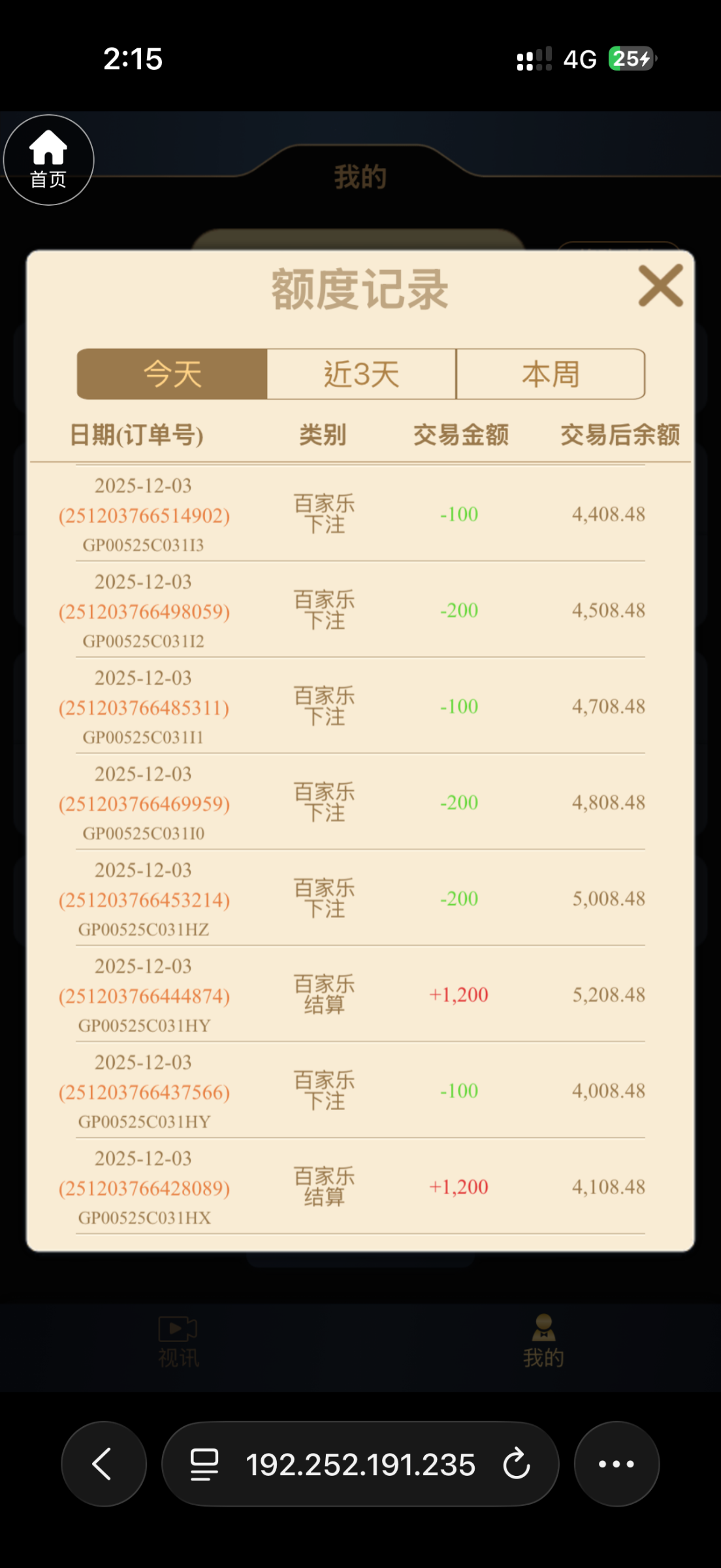Select the 近3天 filter tab
Viewport: 721px width, 1568px height.
361,374
